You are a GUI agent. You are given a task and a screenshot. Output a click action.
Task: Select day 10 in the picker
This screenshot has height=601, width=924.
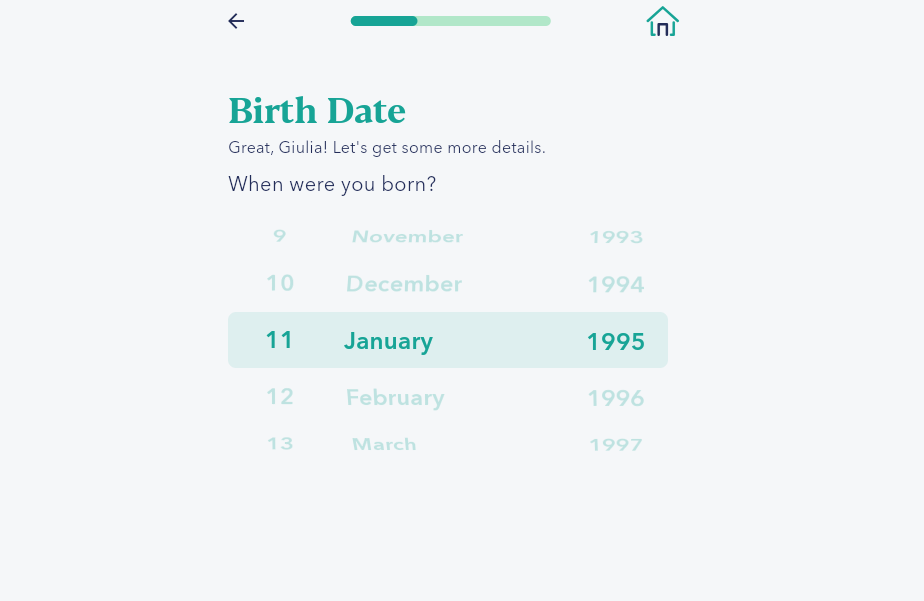[280, 283]
